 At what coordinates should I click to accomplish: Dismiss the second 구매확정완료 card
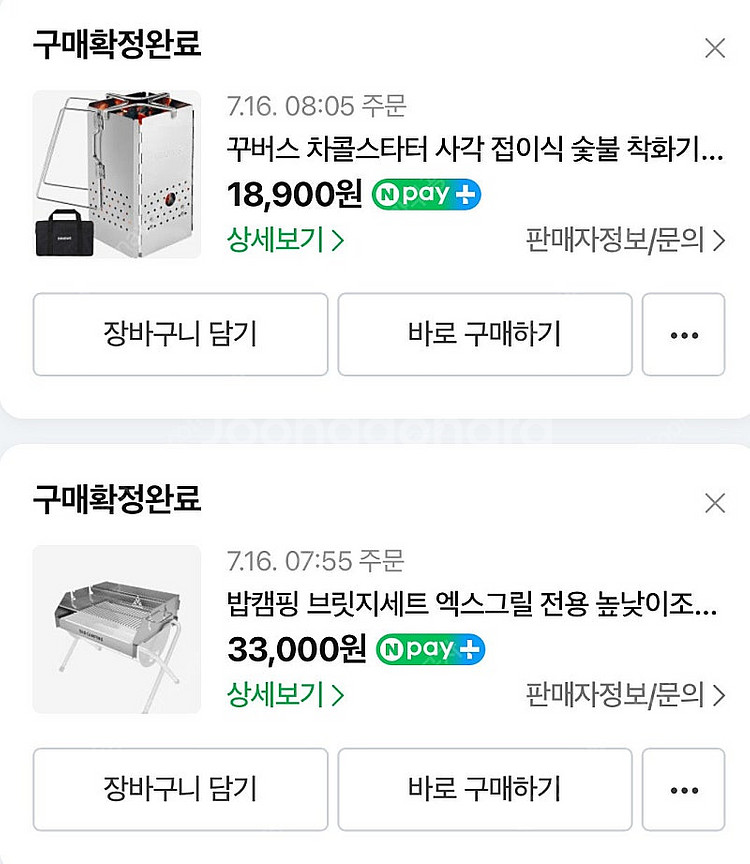click(714, 501)
